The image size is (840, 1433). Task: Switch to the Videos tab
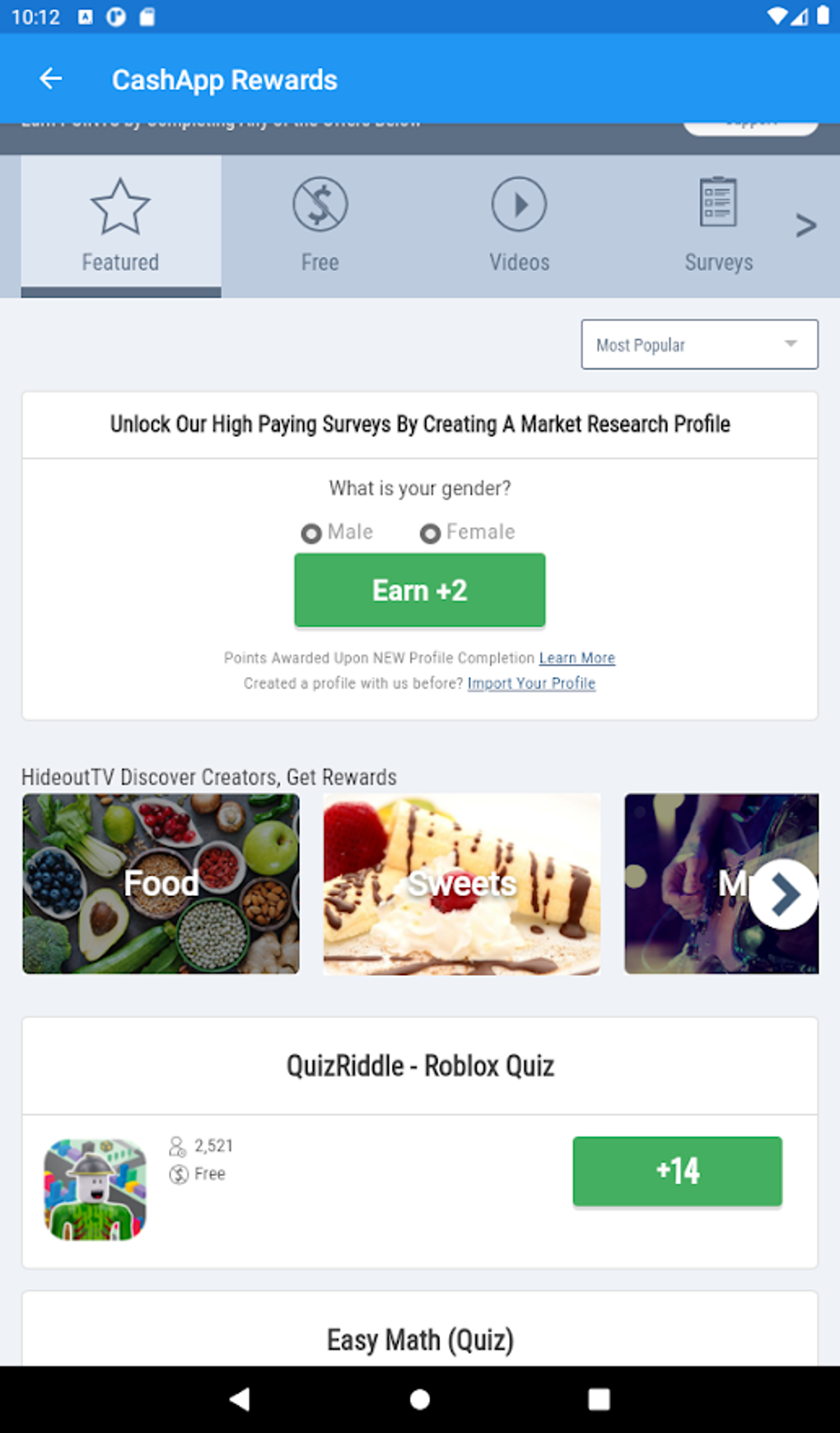click(x=520, y=226)
